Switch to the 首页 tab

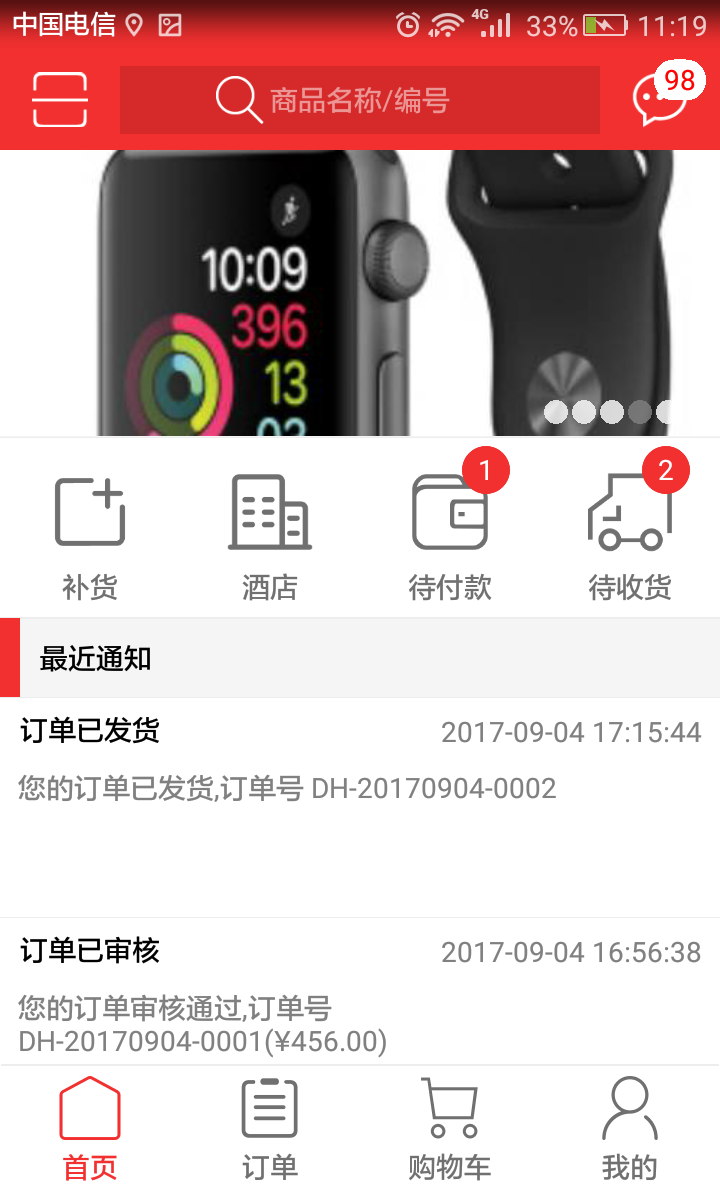point(90,1127)
